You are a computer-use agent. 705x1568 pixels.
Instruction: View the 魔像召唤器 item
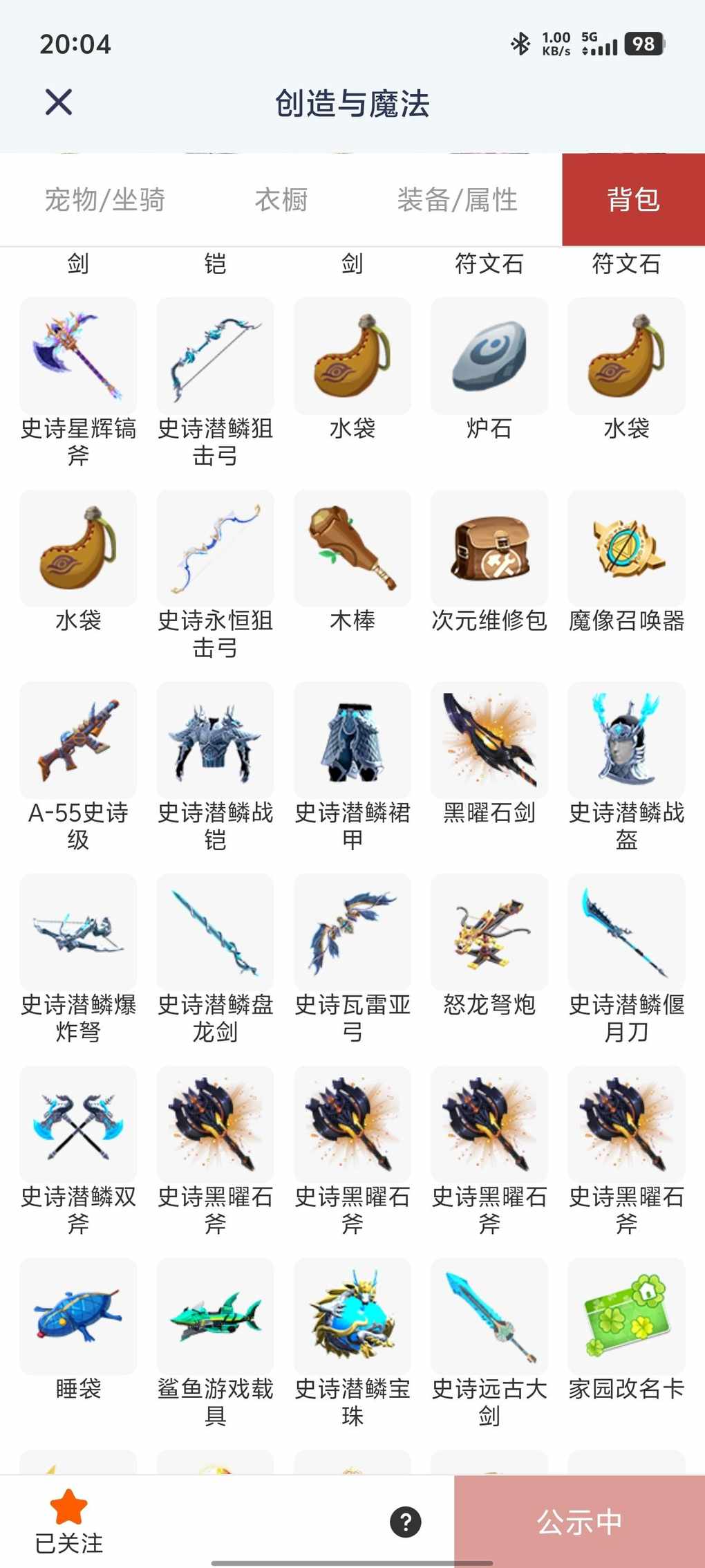626,548
